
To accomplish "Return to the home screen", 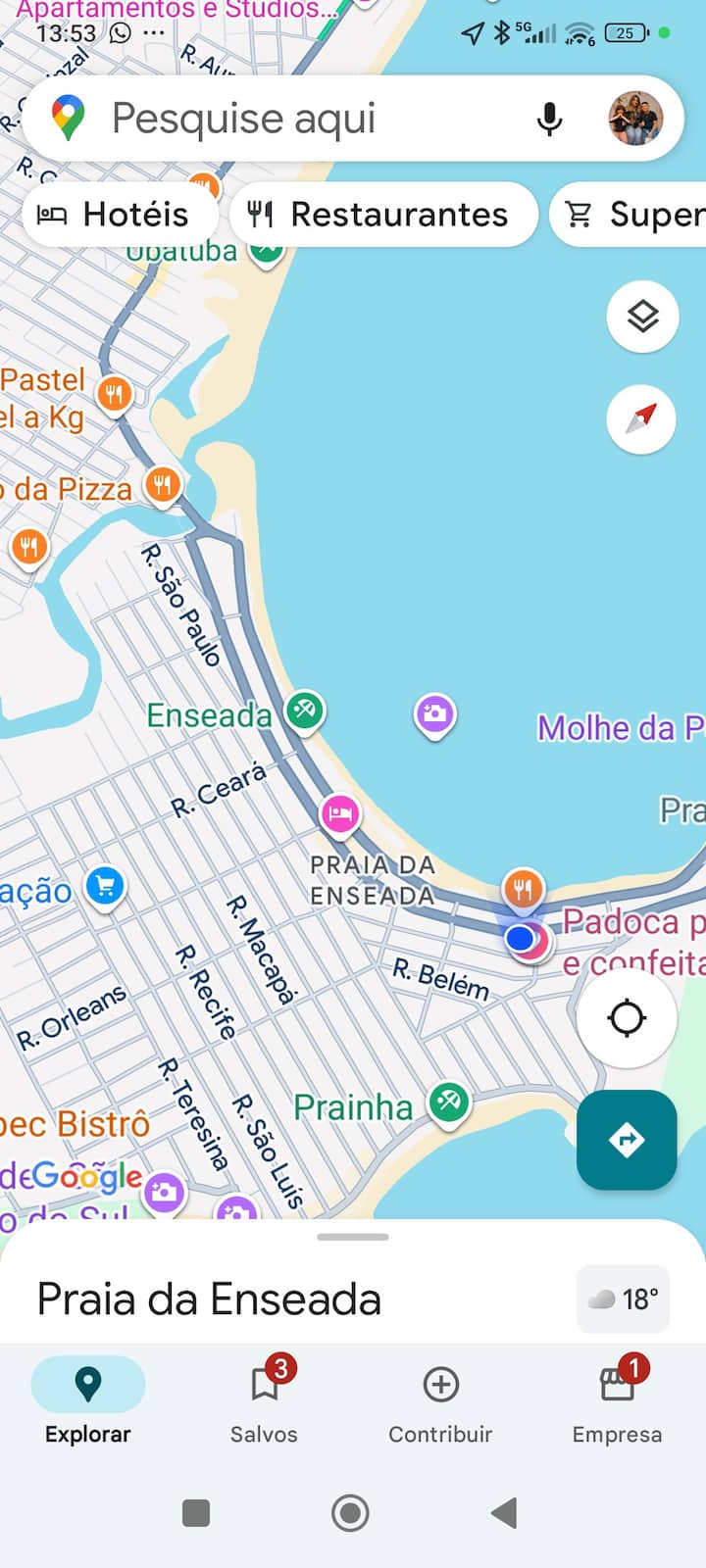I will click(x=350, y=1513).
